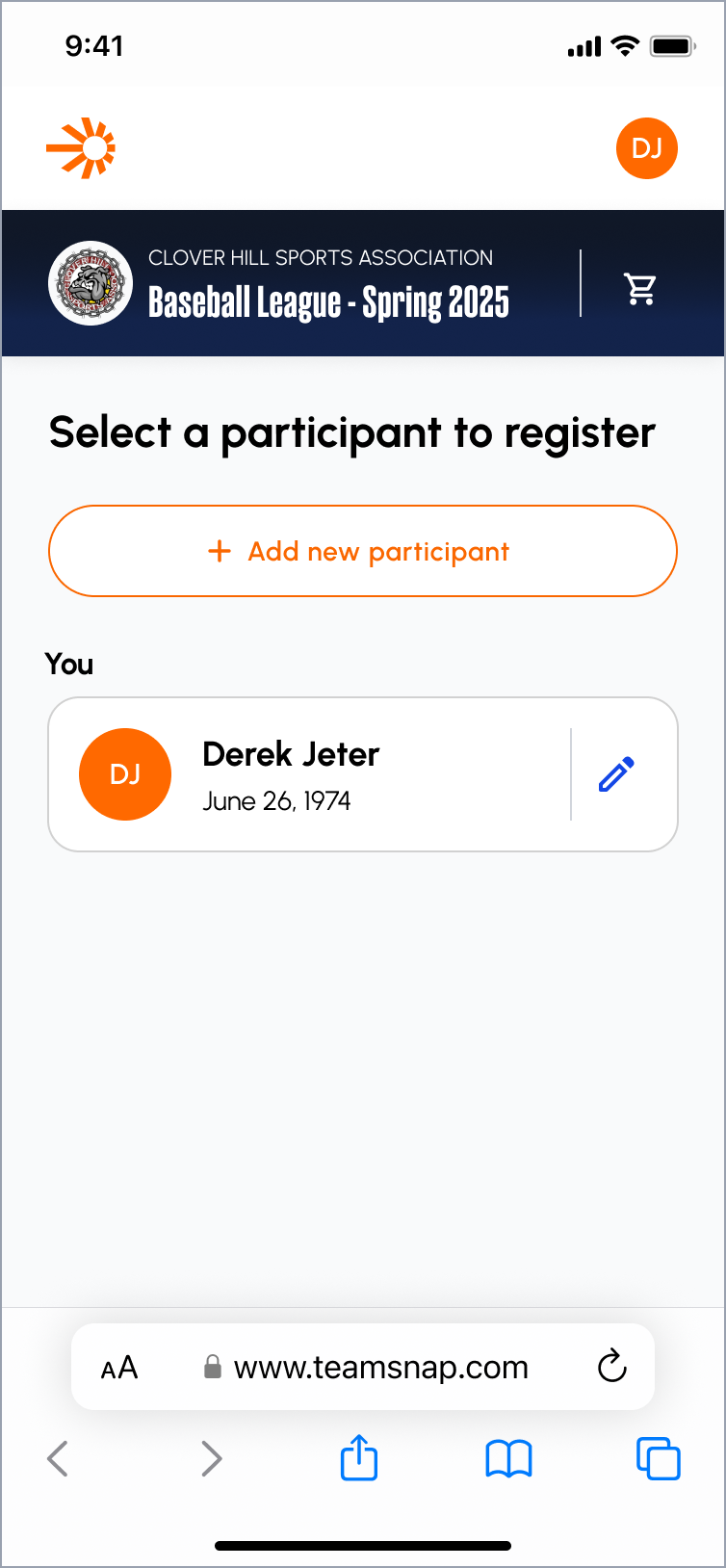Screen dimensions: 726x1568
Task: Go back to the previous page
Action: click(58, 1458)
